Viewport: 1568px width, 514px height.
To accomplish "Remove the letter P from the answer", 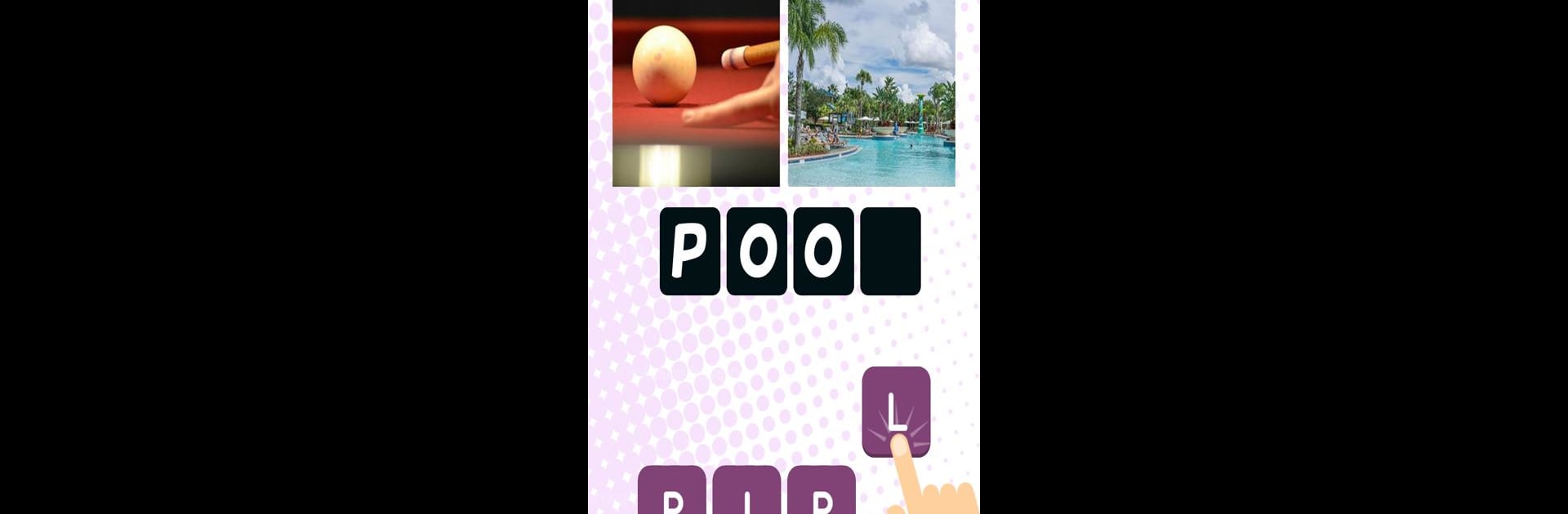I will 689,251.
